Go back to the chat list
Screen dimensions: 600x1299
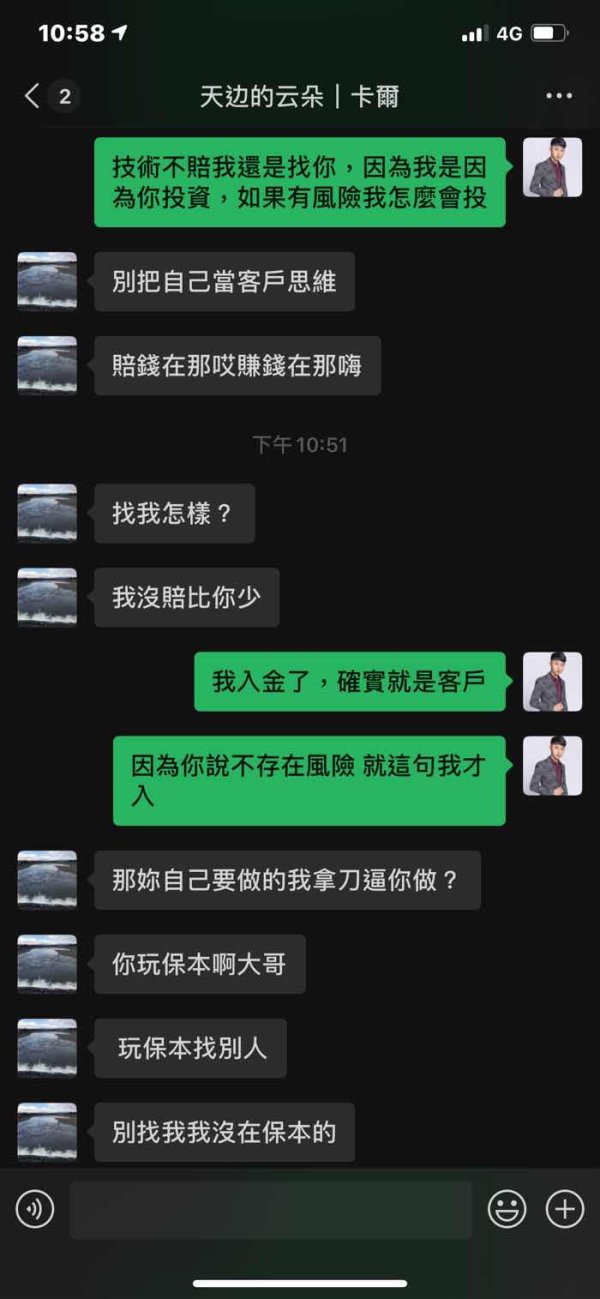(33, 96)
